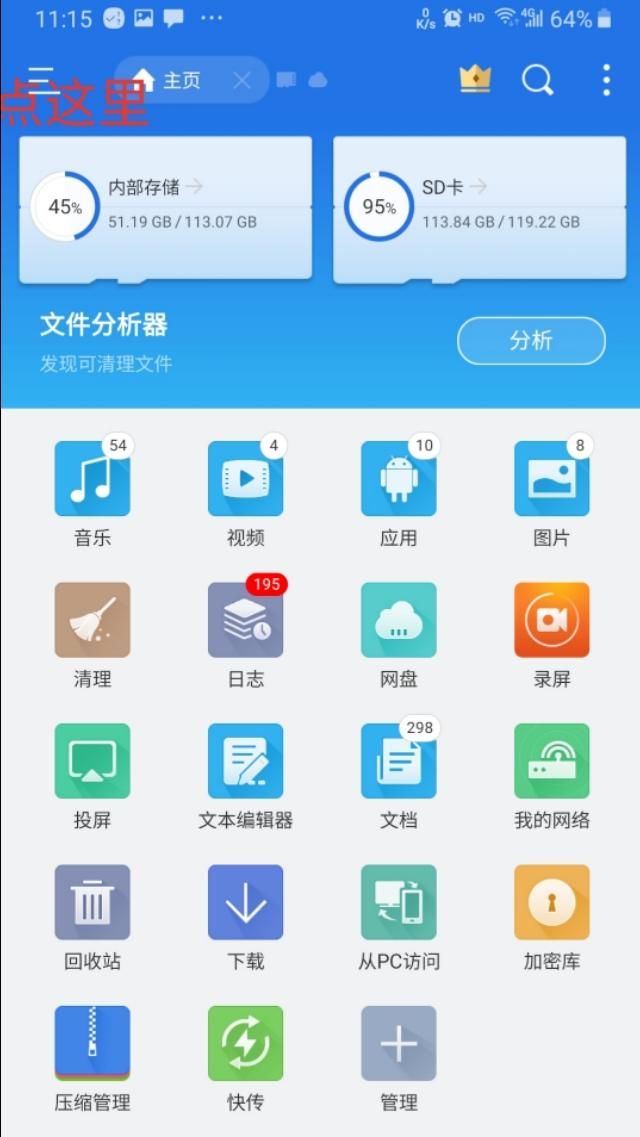Screen dimensions: 640x1137
Task: Tap the 分析 button
Action: click(x=531, y=341)
